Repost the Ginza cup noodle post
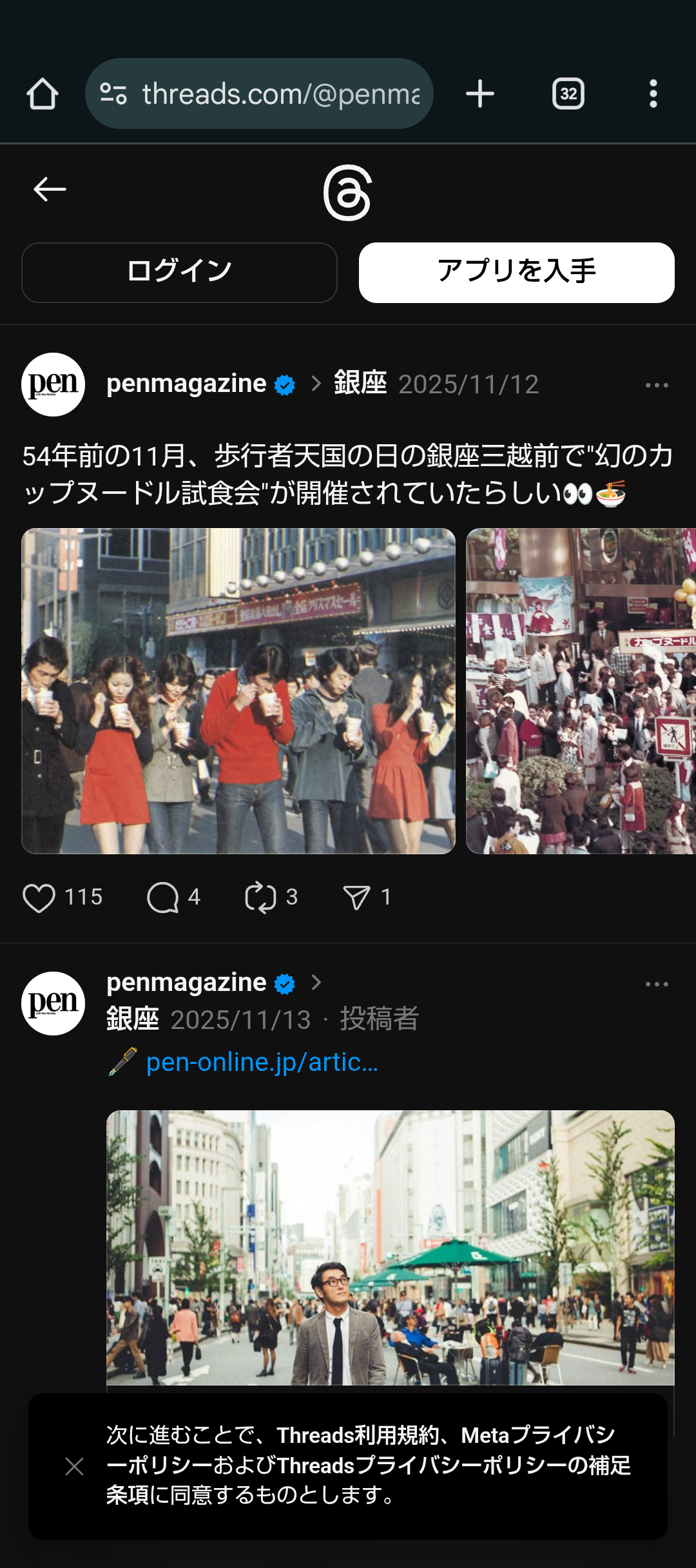The width and height of the screenshot is (696, 1568). click(x=261, y=897)
